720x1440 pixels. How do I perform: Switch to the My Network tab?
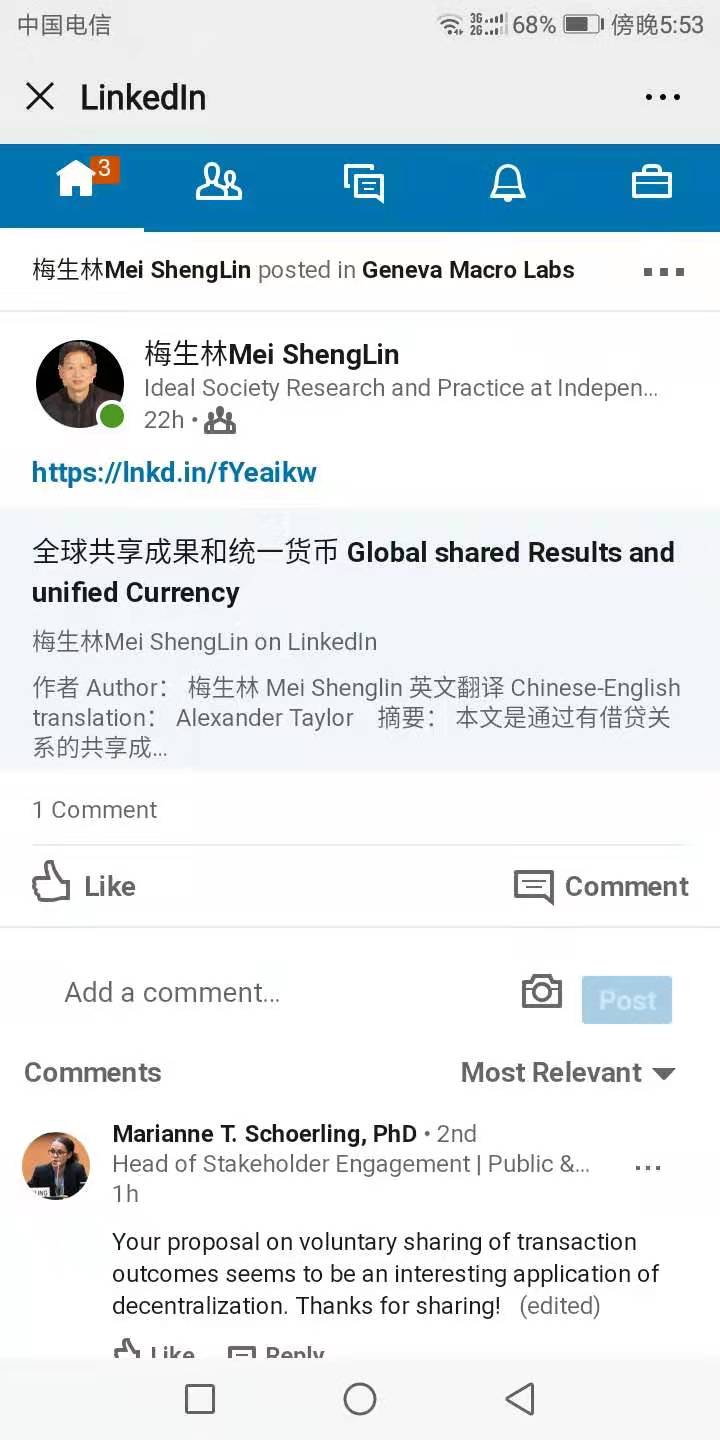click(218, 183)
